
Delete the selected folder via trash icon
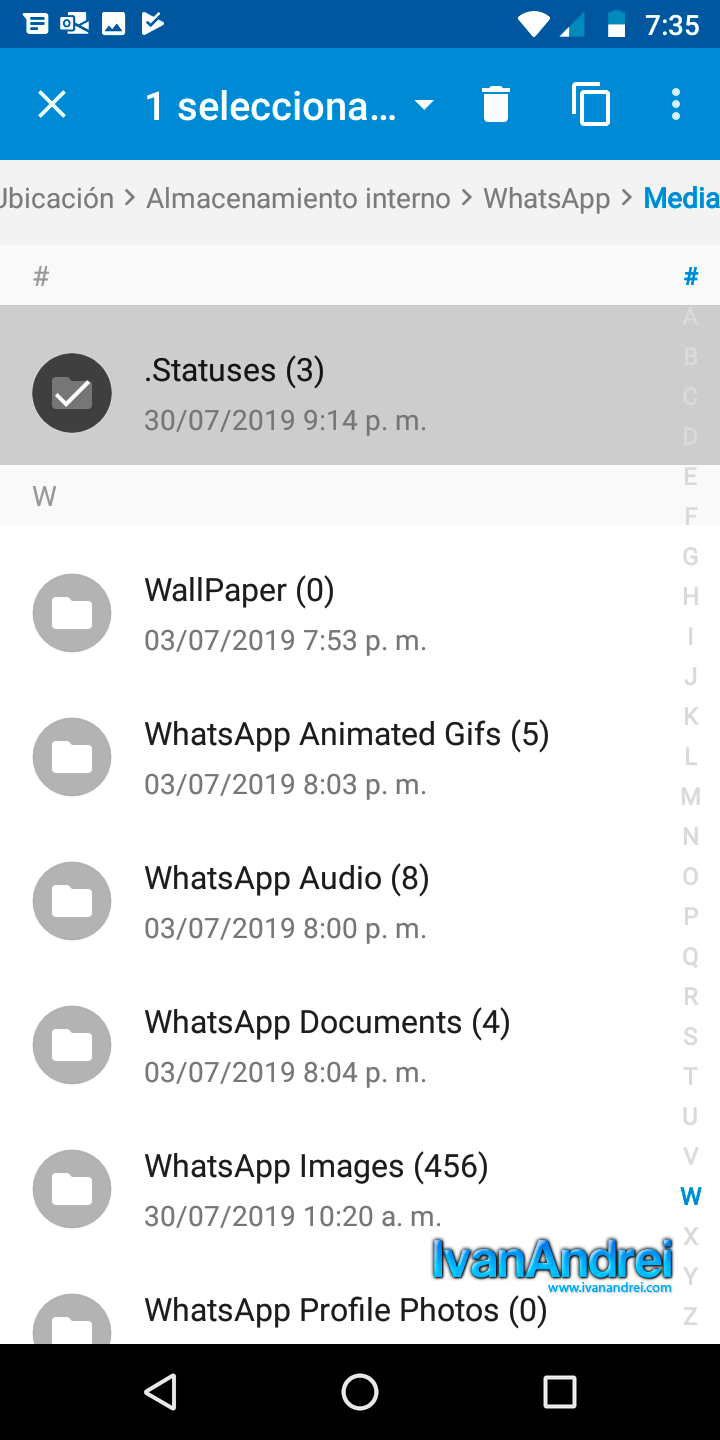click(496, 104)
